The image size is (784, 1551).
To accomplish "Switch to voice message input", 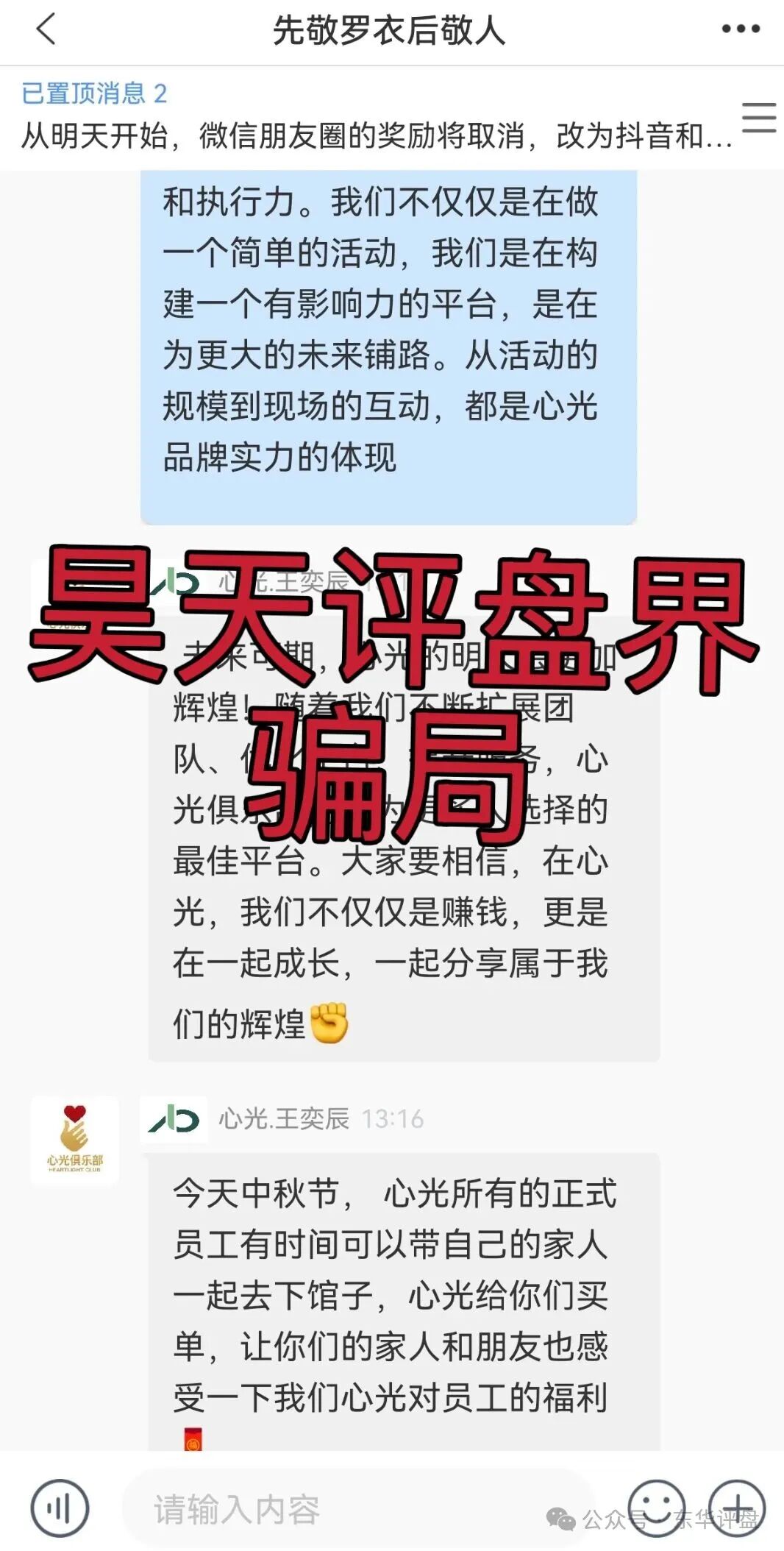I will [60, 1508].
